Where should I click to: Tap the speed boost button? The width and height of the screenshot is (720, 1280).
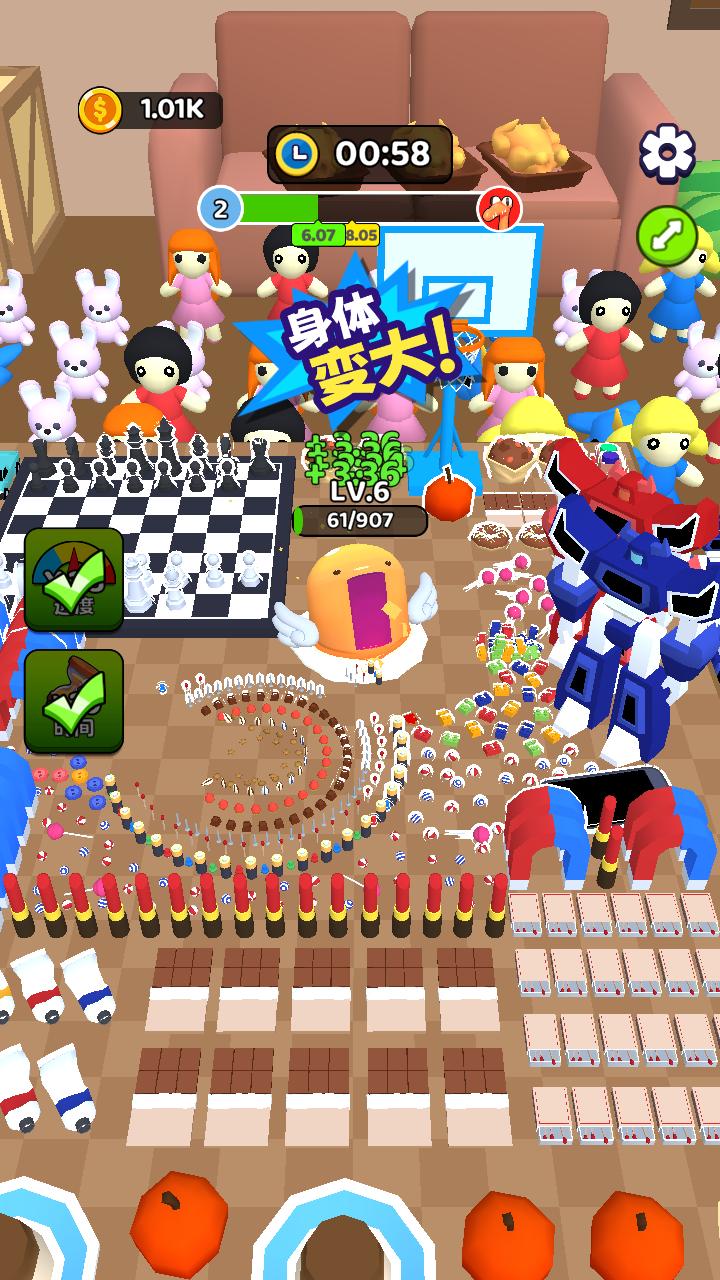coord(74,580)
